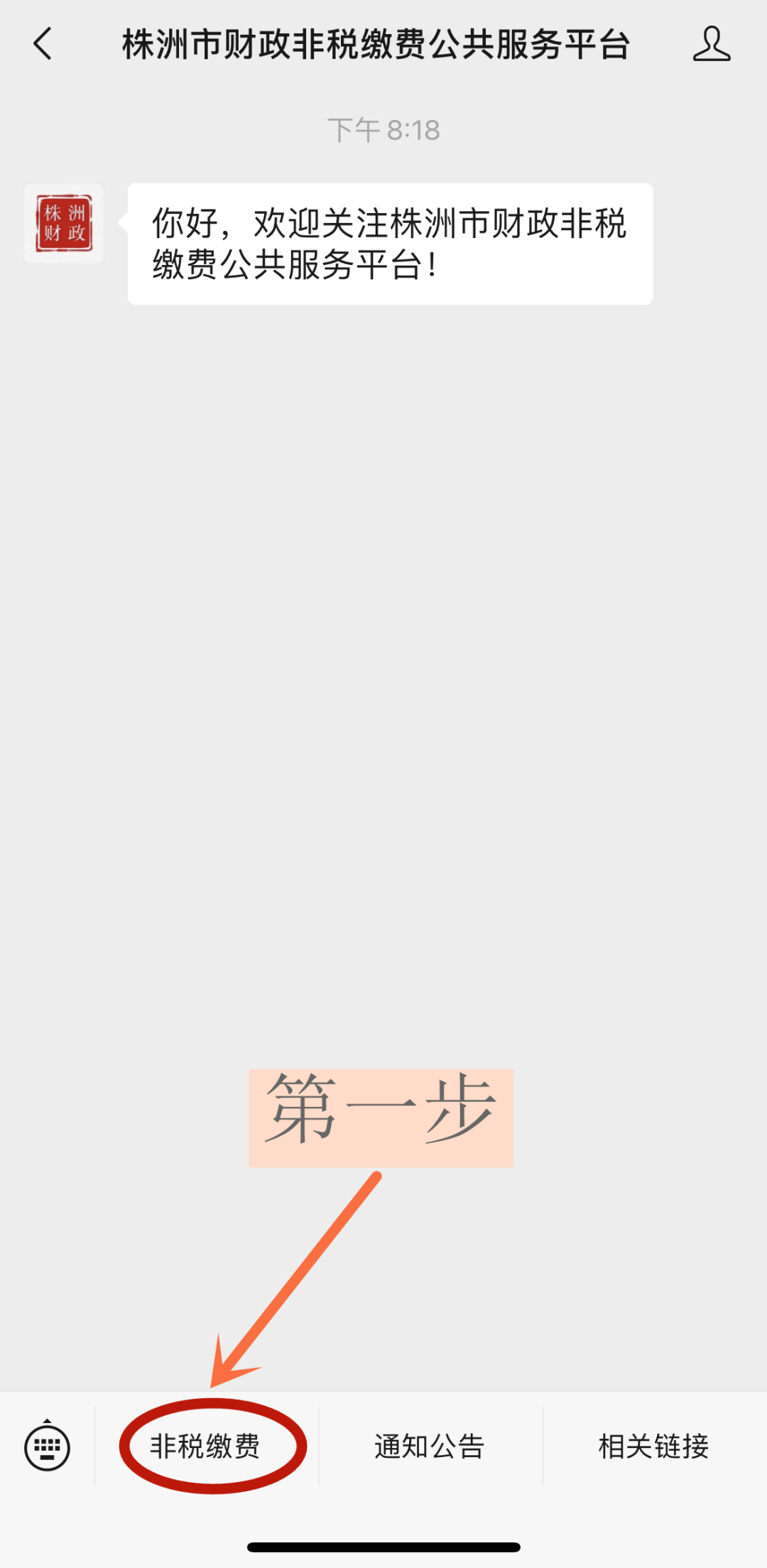
Task: Open the 非税缴费 menu
Action: (x=206, y=1446)
